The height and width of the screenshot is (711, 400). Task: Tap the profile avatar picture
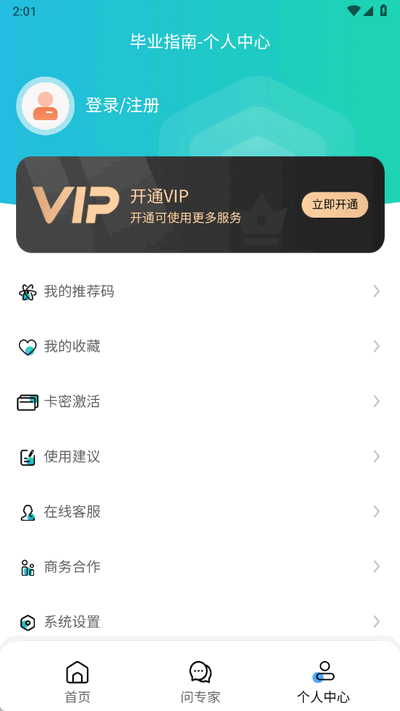45,106
